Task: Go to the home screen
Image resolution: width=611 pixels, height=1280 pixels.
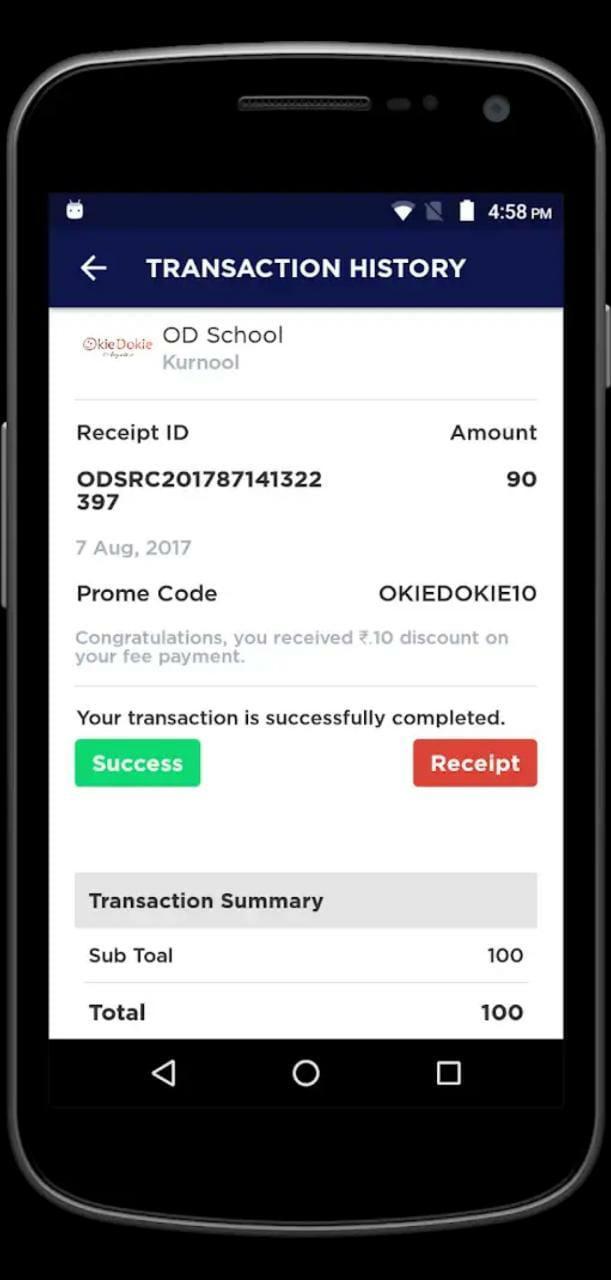Action: click(x=306, y=1073)
